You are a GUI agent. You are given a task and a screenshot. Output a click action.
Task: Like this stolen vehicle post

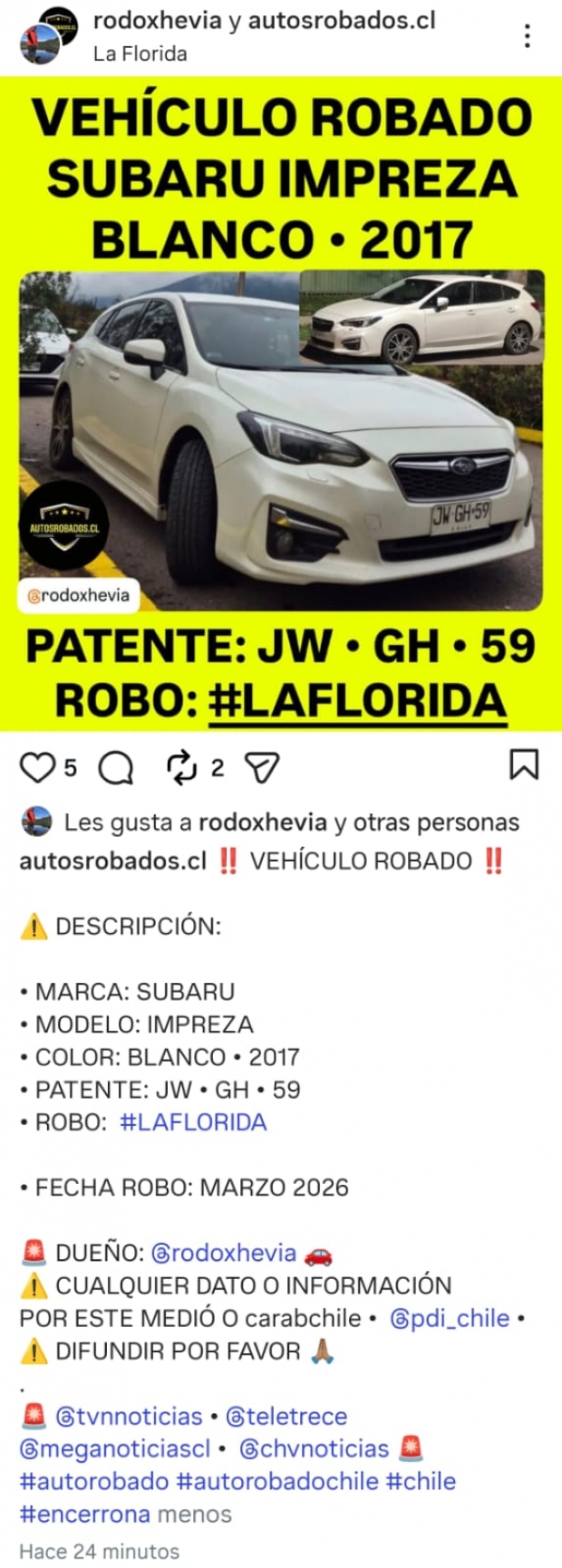point(37,767)
